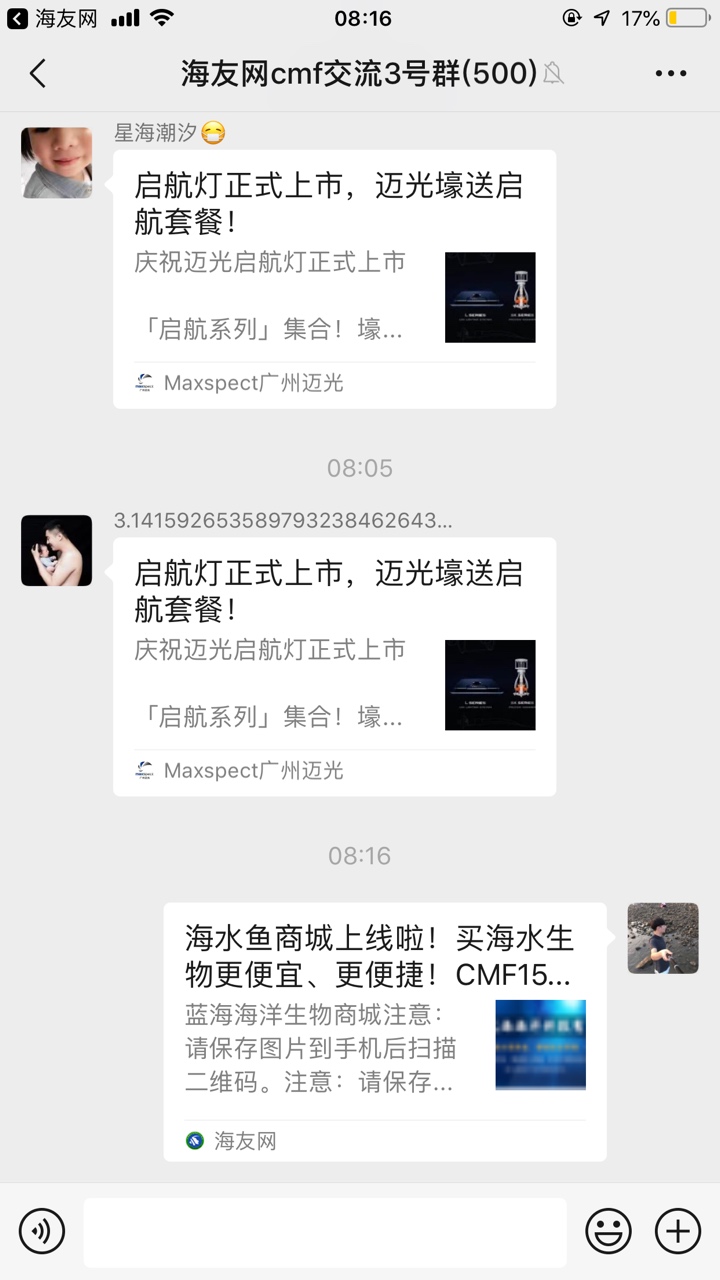Tap my own avatar beside the 海友网 card
This screenshot has height=1280, width=720.
coord(662,938)
